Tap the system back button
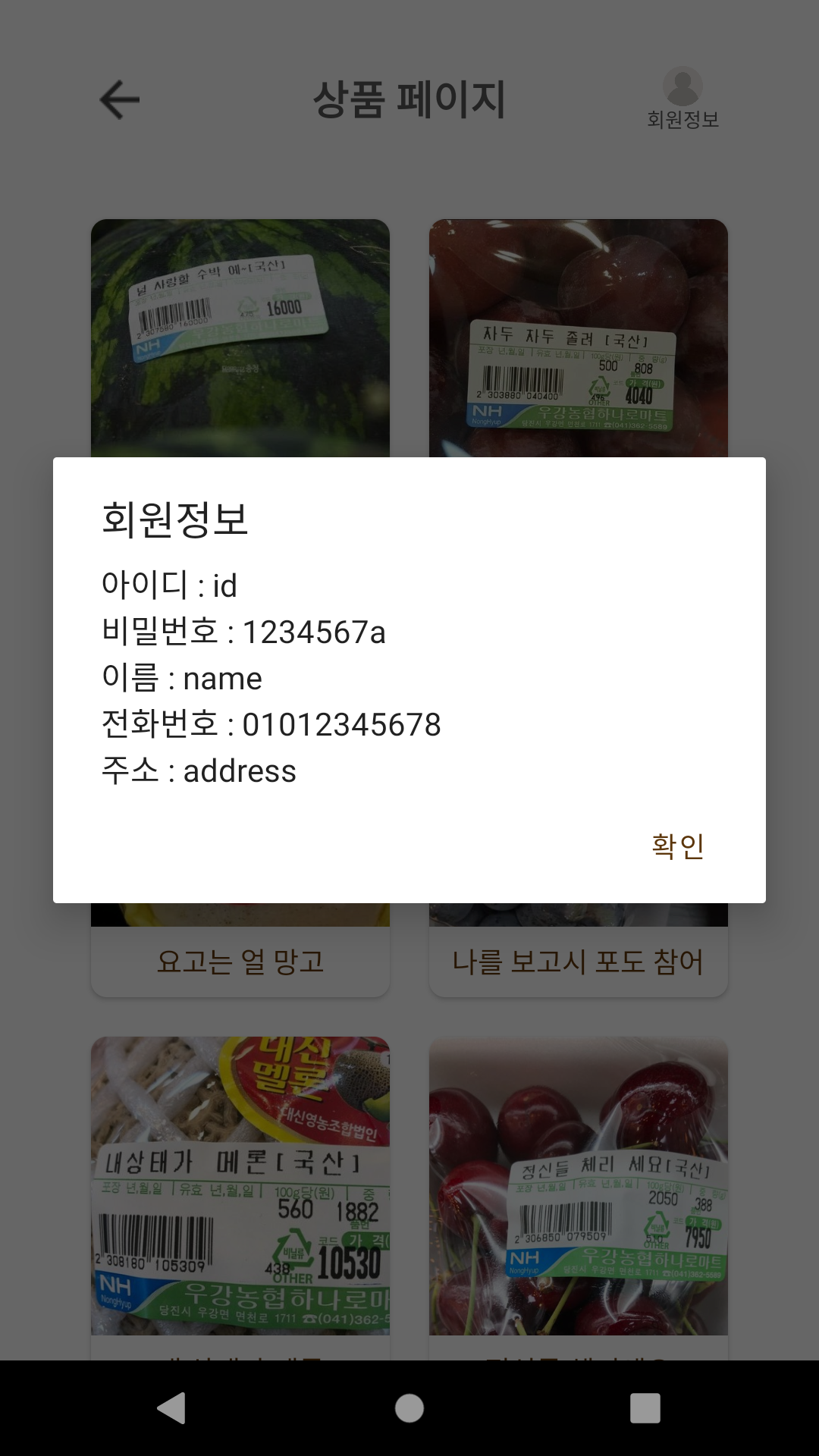The height and width of the screenshot is (1456, 819). pos(171,1408)
